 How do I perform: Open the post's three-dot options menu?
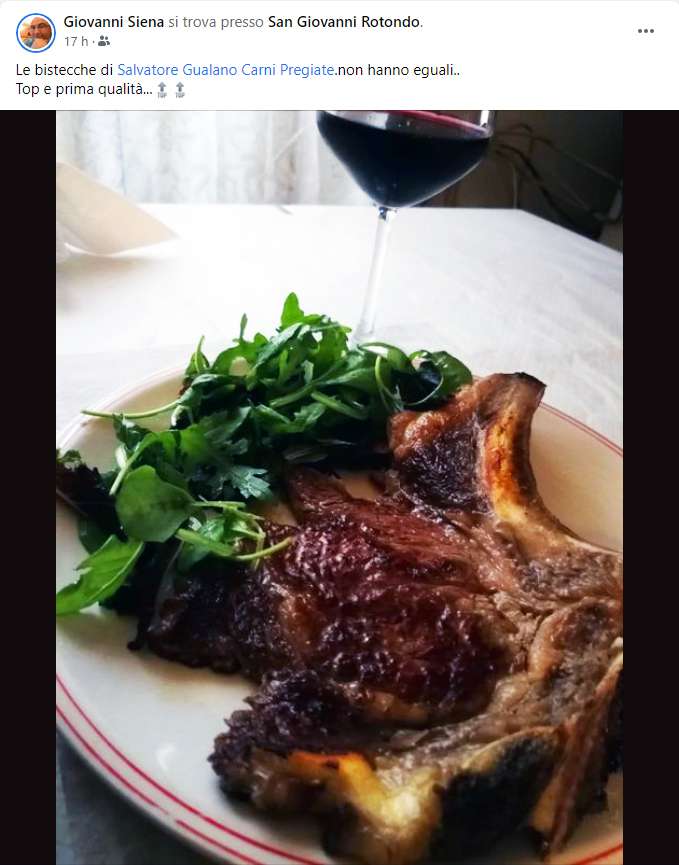pyautogui.click(x=646, y=31)
